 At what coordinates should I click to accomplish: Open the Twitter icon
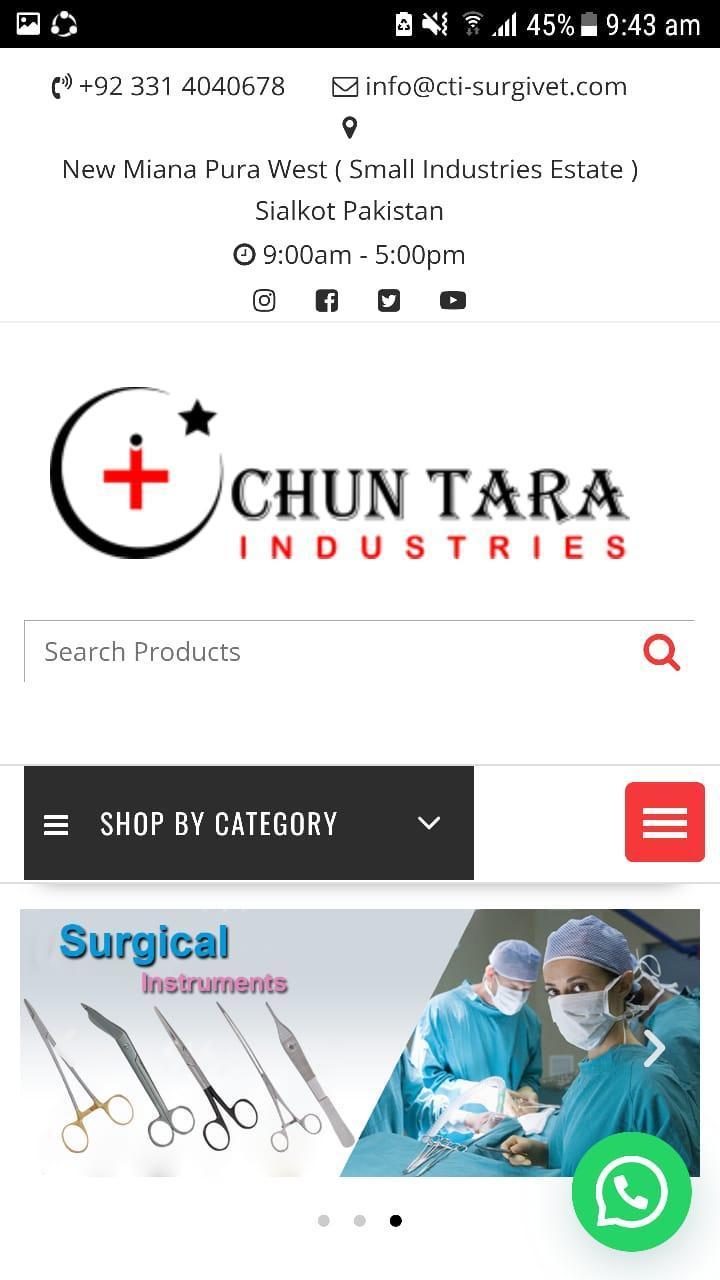(x=389, y=300)
